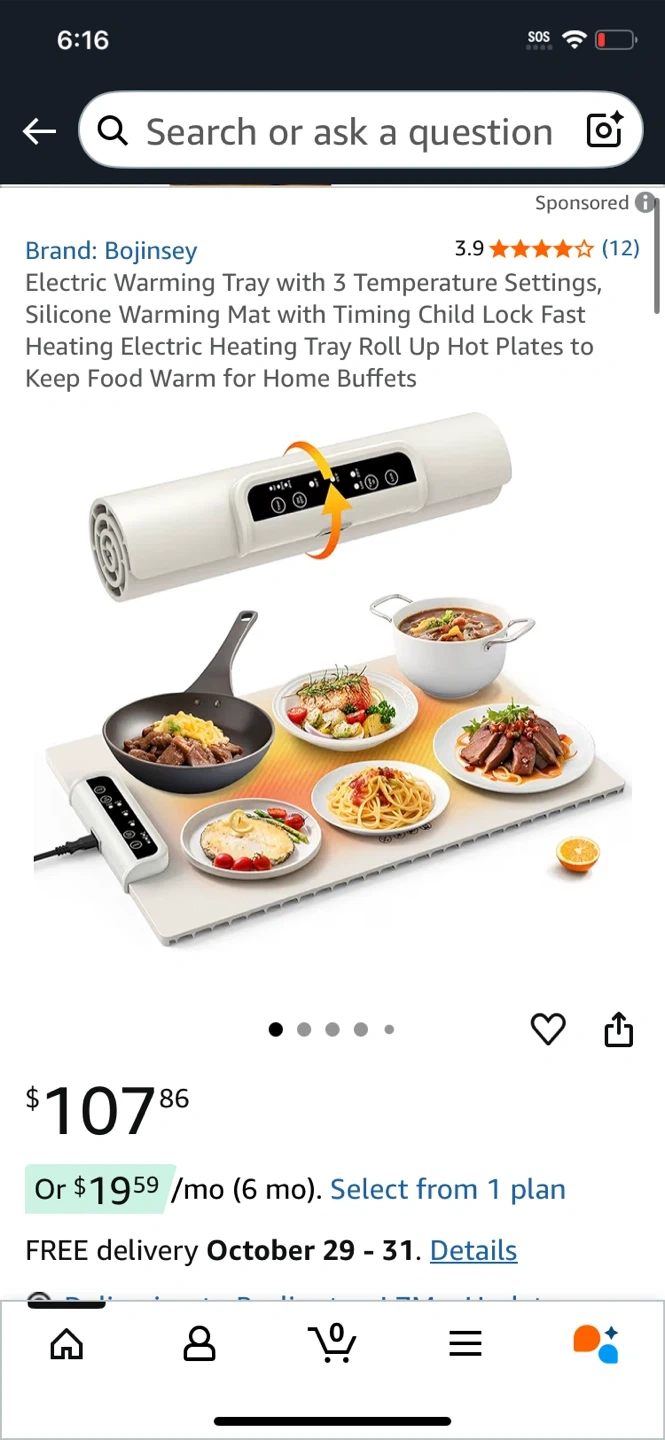
Task: Go back with the arrow
Action: tap(39, 131)
